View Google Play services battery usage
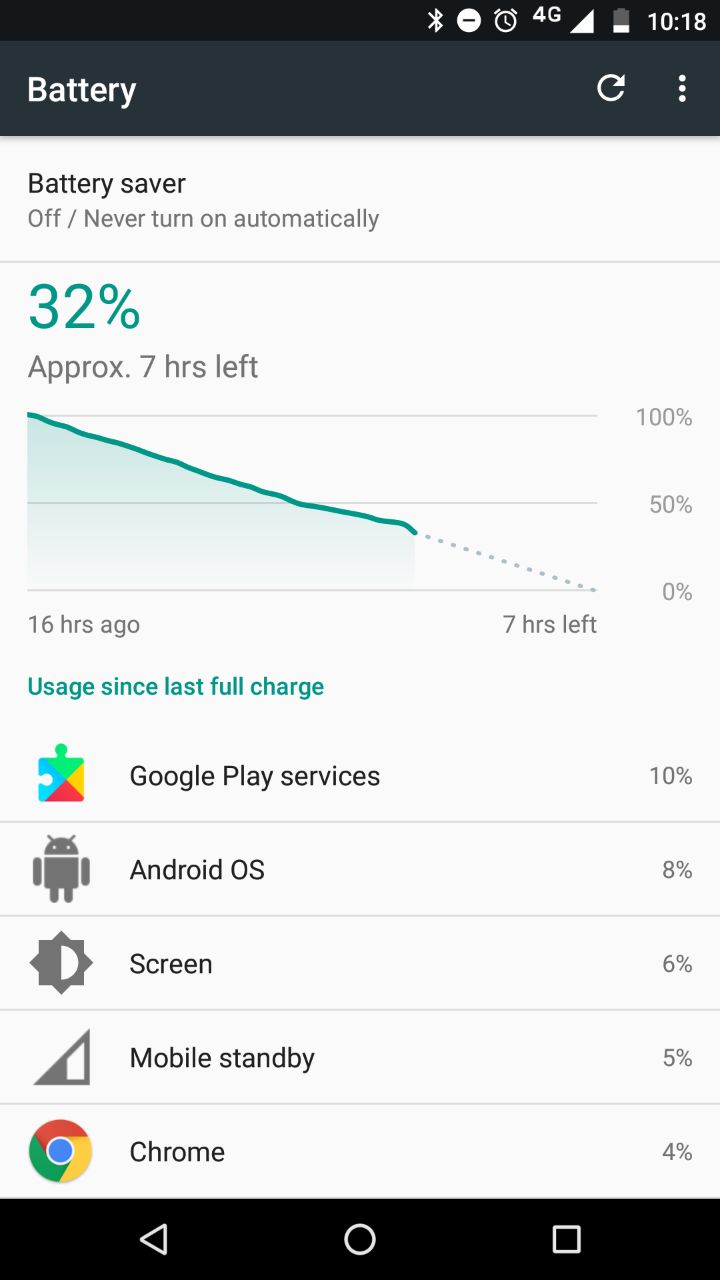The width and height of the screenshot is (720, 1280). pos(360,776)
